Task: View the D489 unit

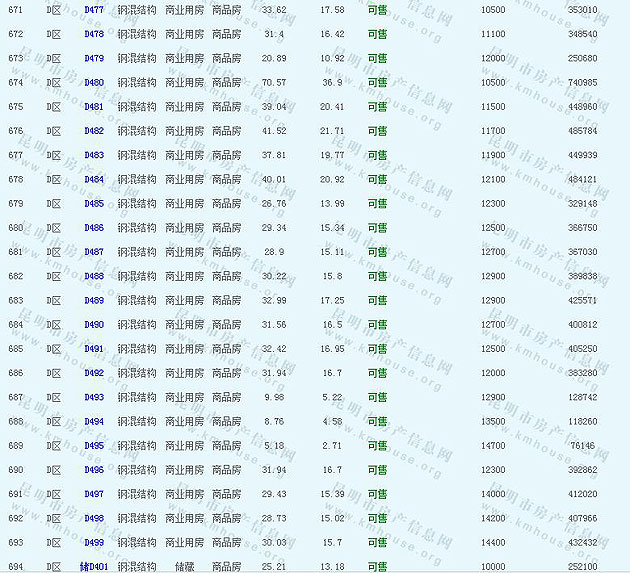Action: coord(93,301)
